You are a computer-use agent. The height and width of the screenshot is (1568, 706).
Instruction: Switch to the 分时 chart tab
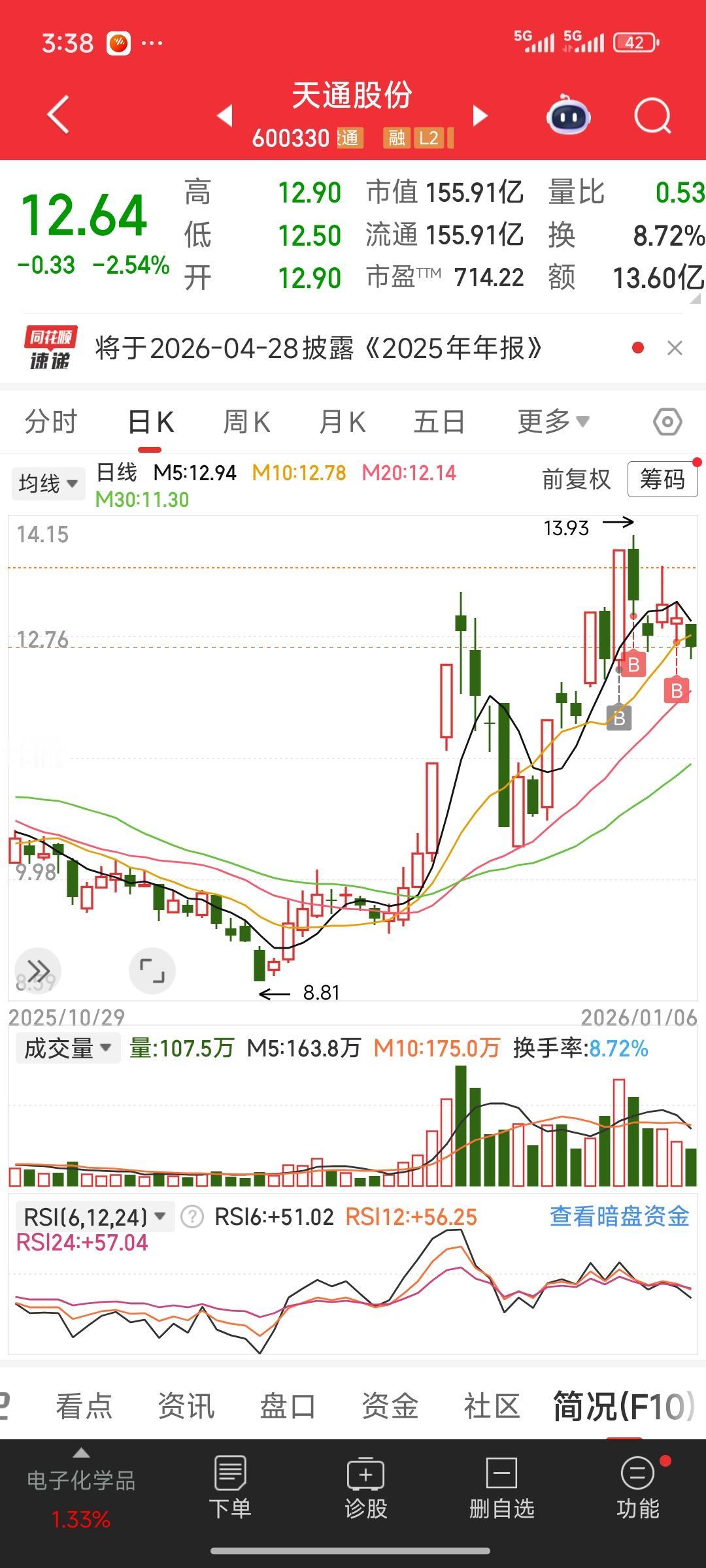51,422
